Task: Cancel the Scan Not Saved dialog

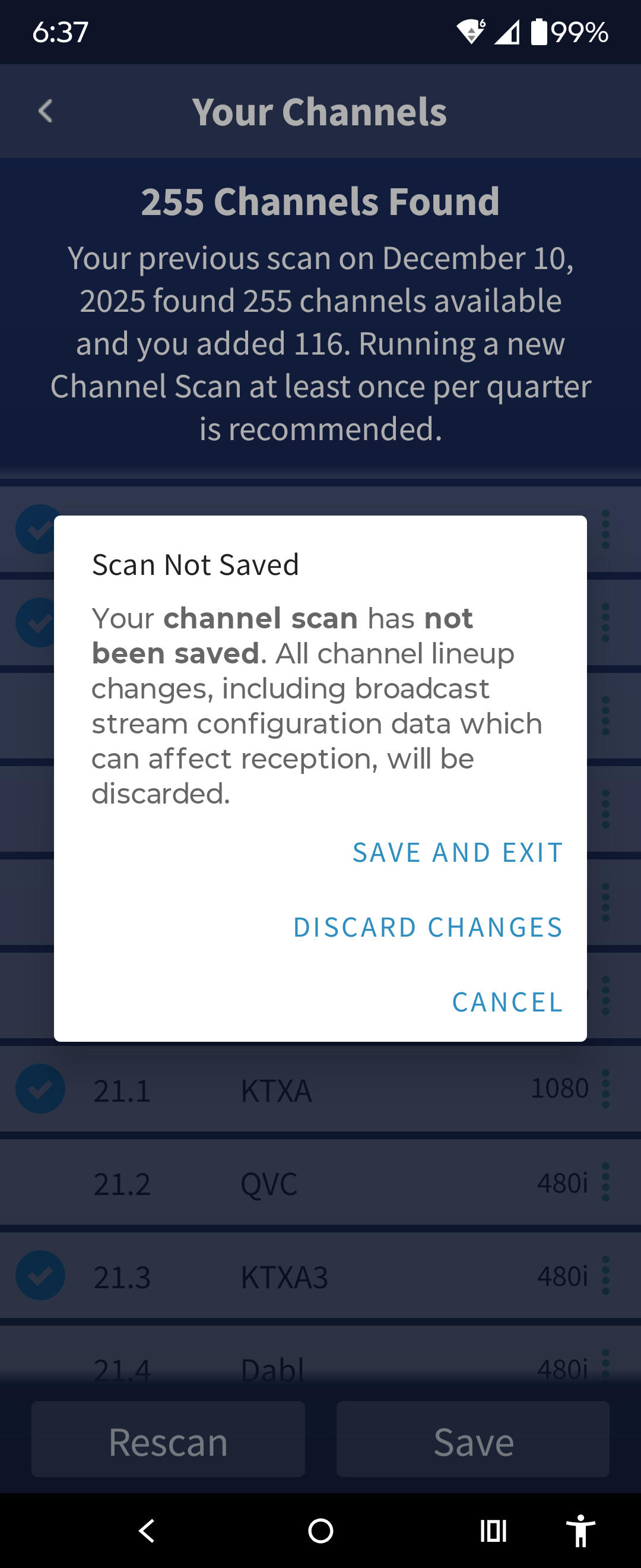Action: pyautogui.click(x=507, y=1002)
